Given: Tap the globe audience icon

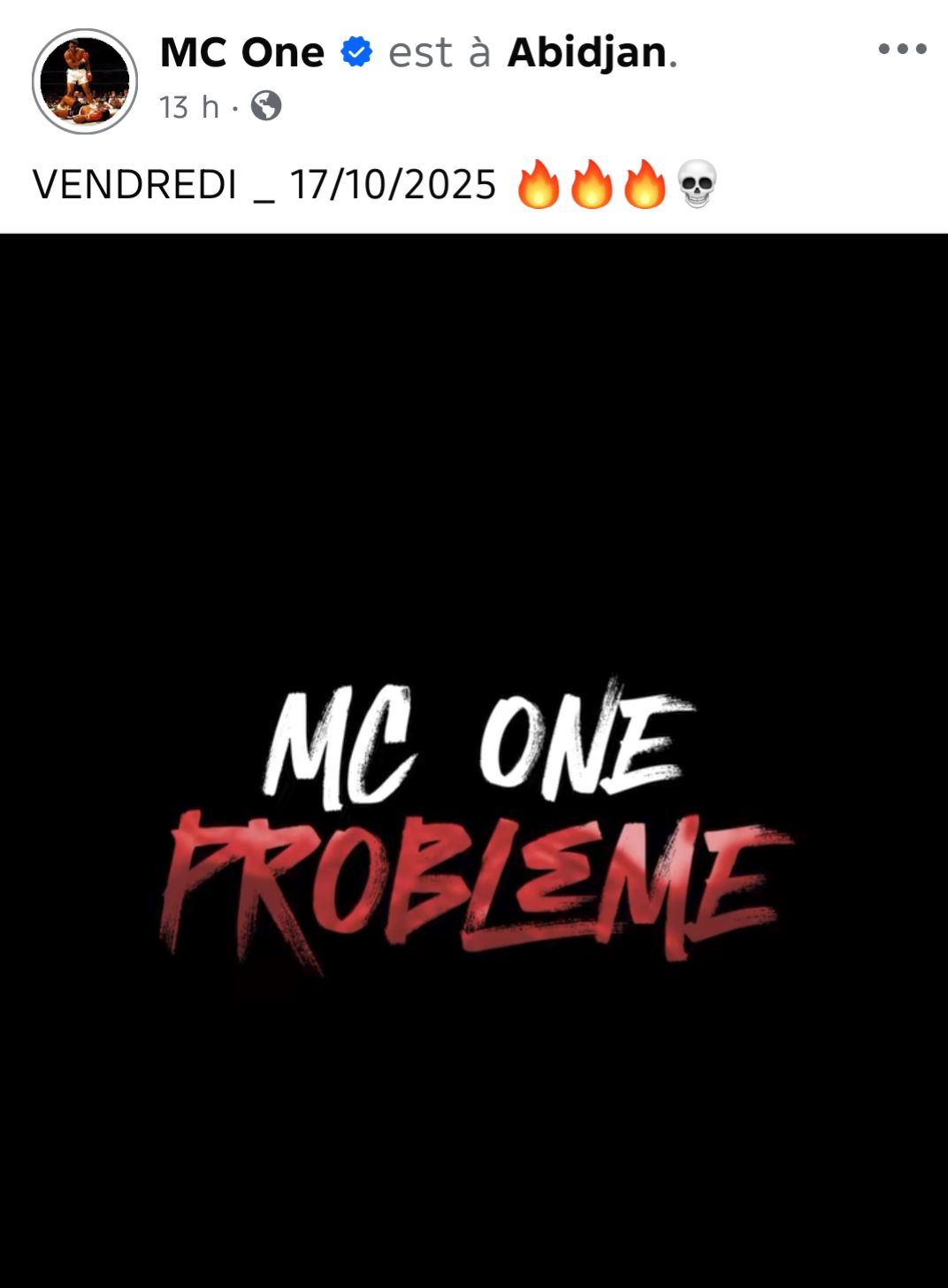Looking at the screenshot, I should click(x=266, y=106).
